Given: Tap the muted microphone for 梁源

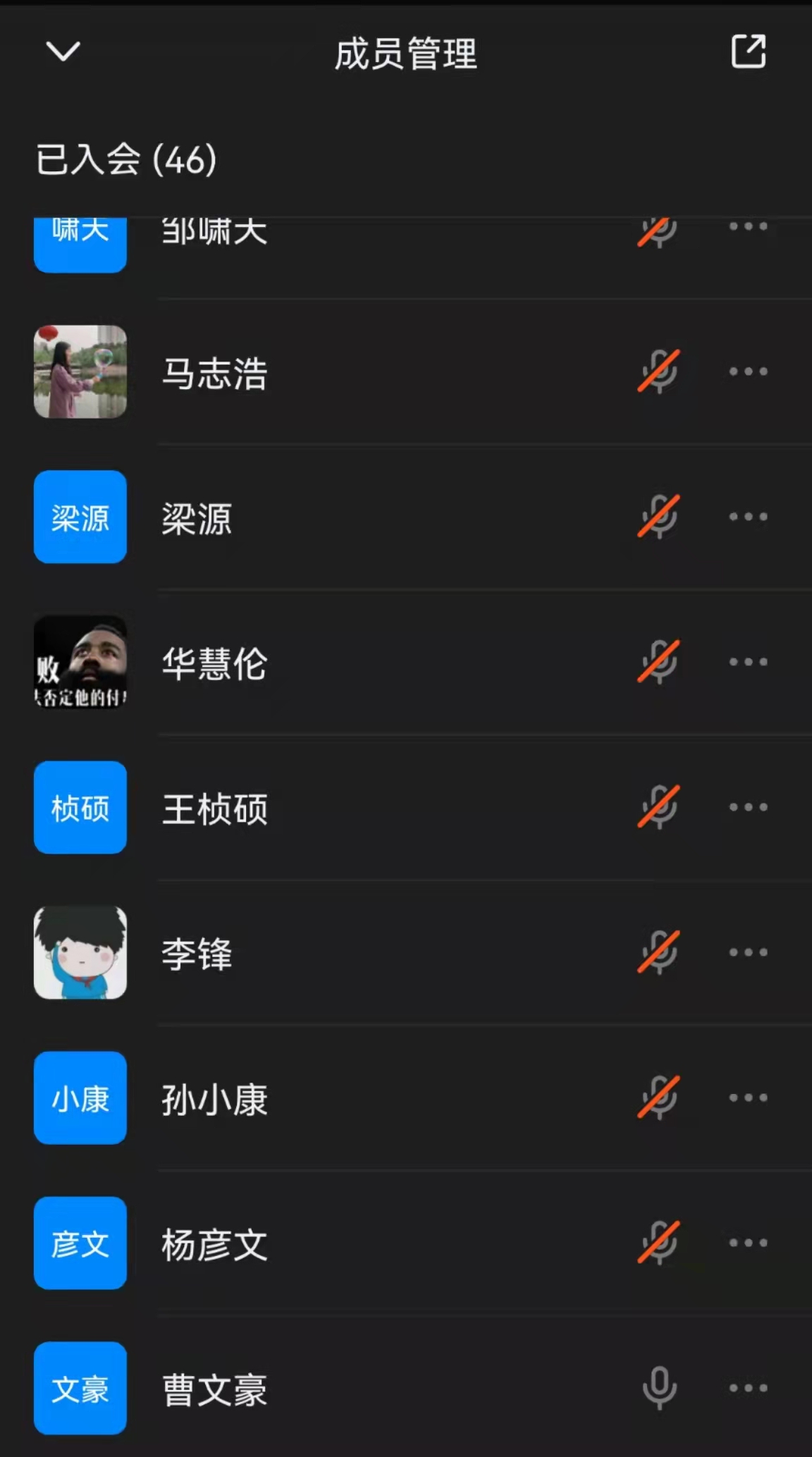Looking at the screenshot, I should [x=659, y=517].
